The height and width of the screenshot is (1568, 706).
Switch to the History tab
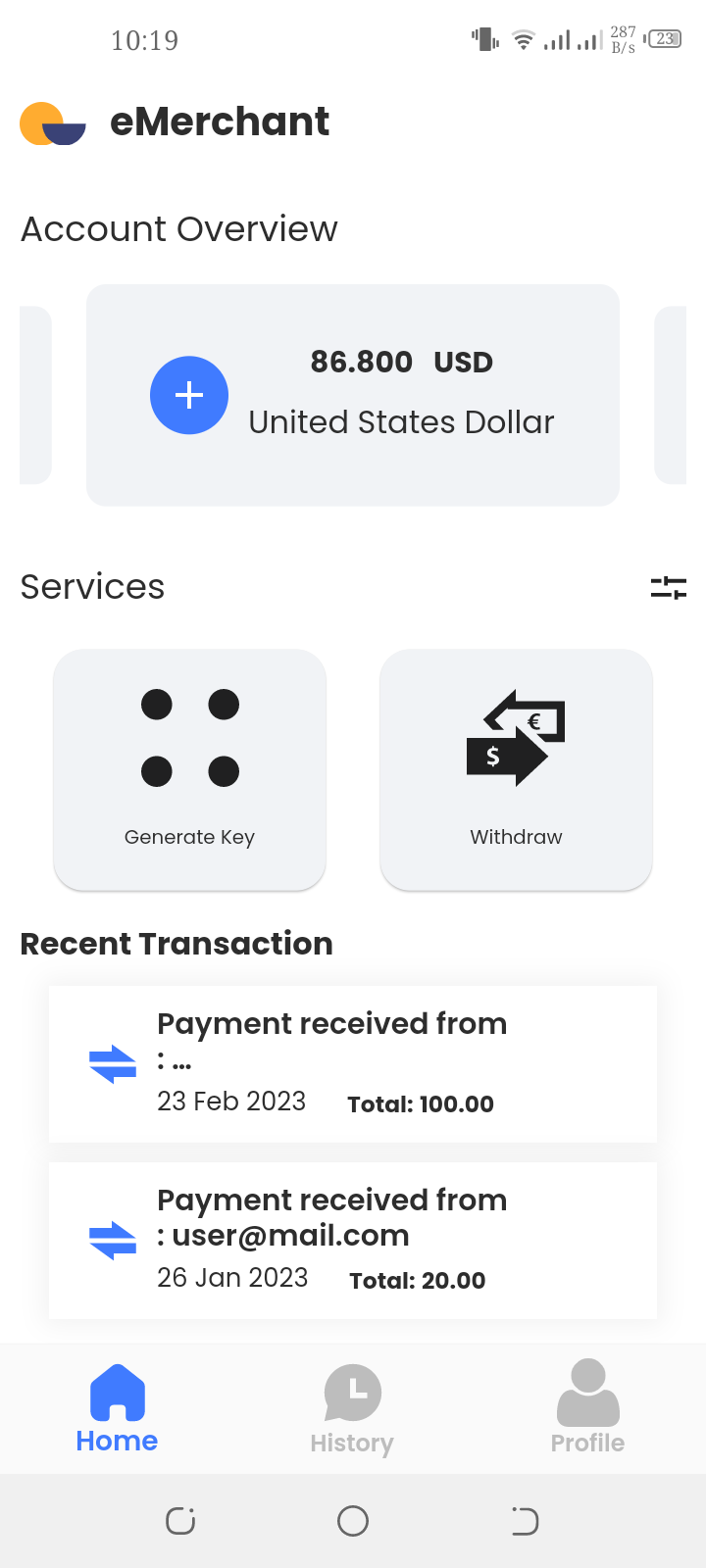[352, 1408]
